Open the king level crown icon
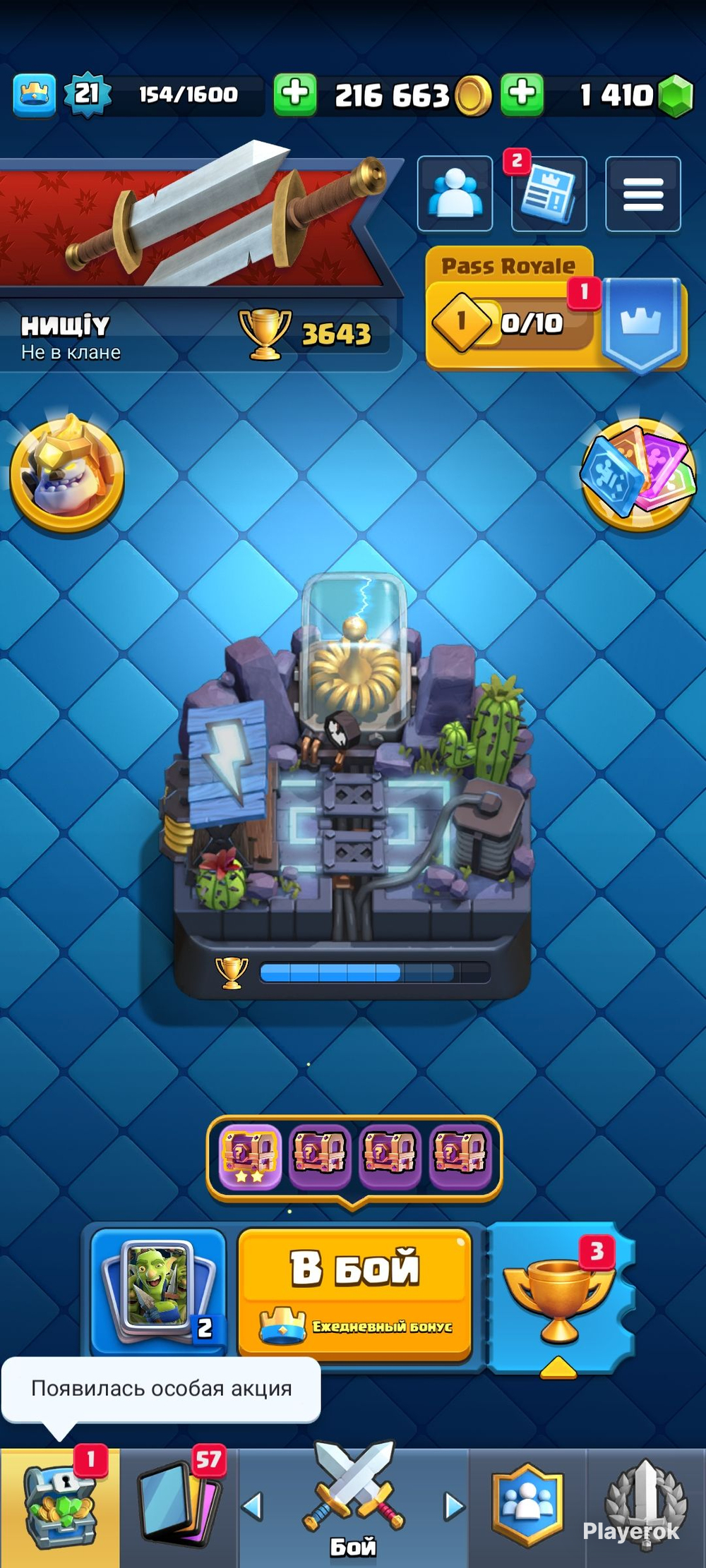 (34, 95)
